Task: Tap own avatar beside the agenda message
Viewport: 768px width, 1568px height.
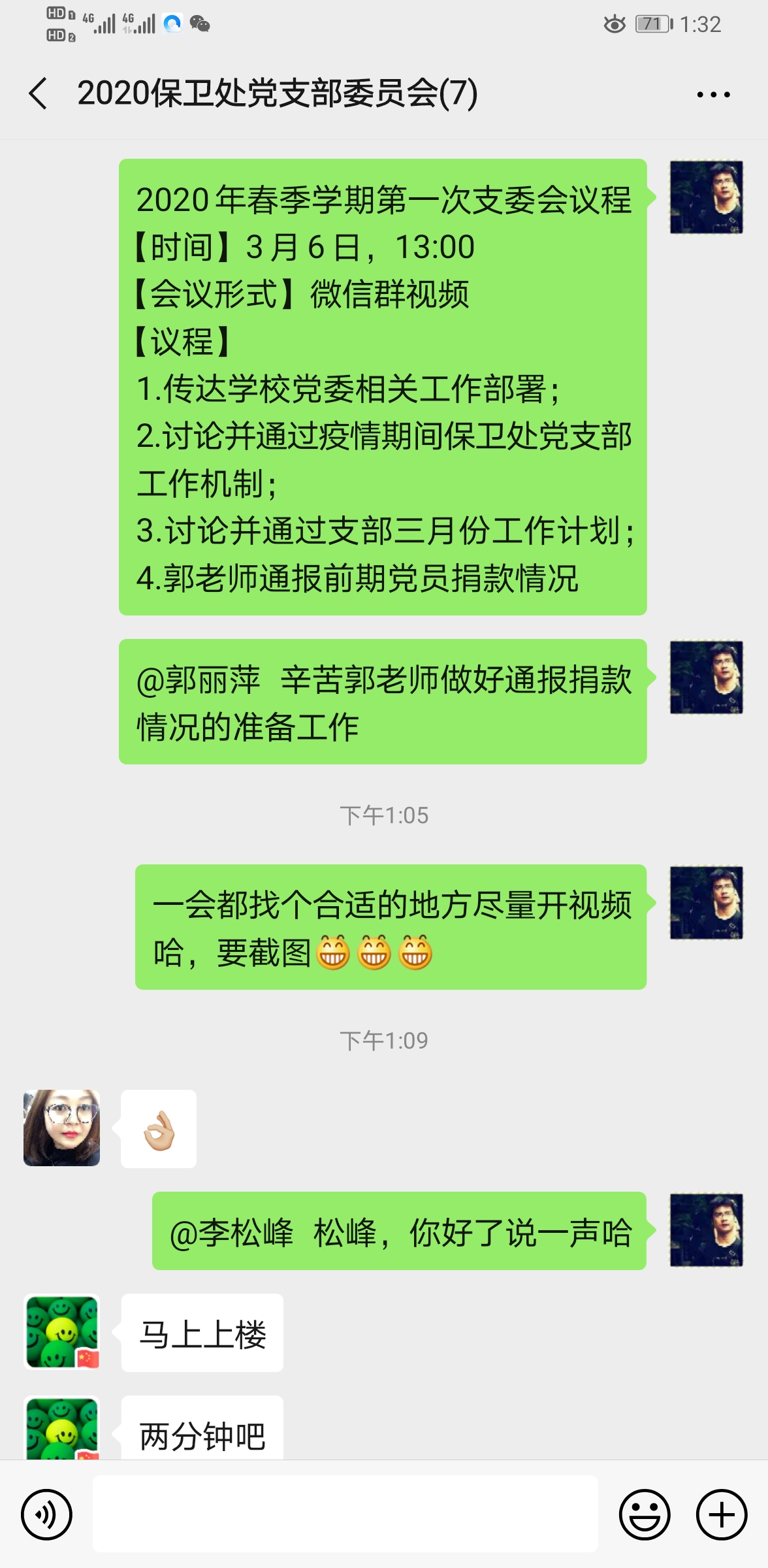Action: pos(706,197)
